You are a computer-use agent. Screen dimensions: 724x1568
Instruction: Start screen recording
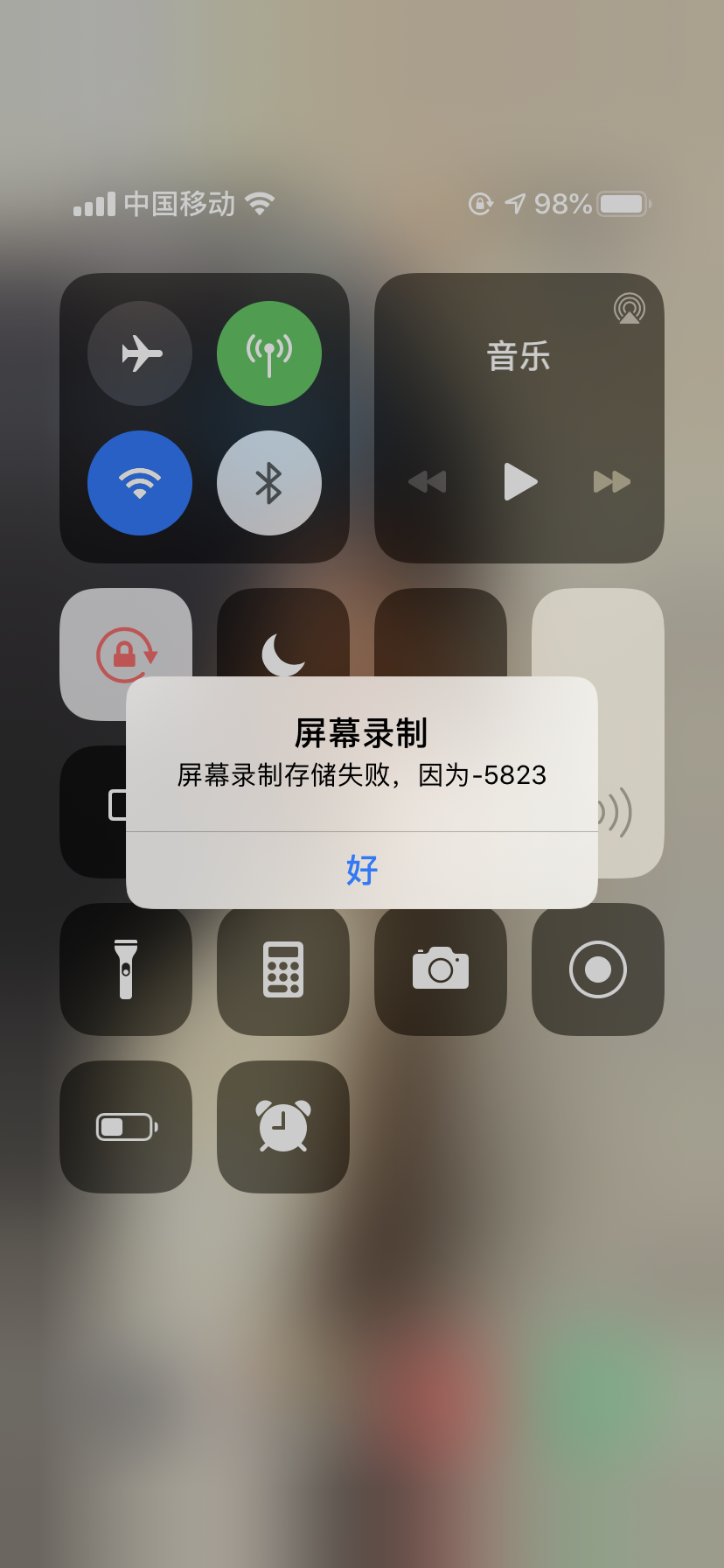point(598,969)
